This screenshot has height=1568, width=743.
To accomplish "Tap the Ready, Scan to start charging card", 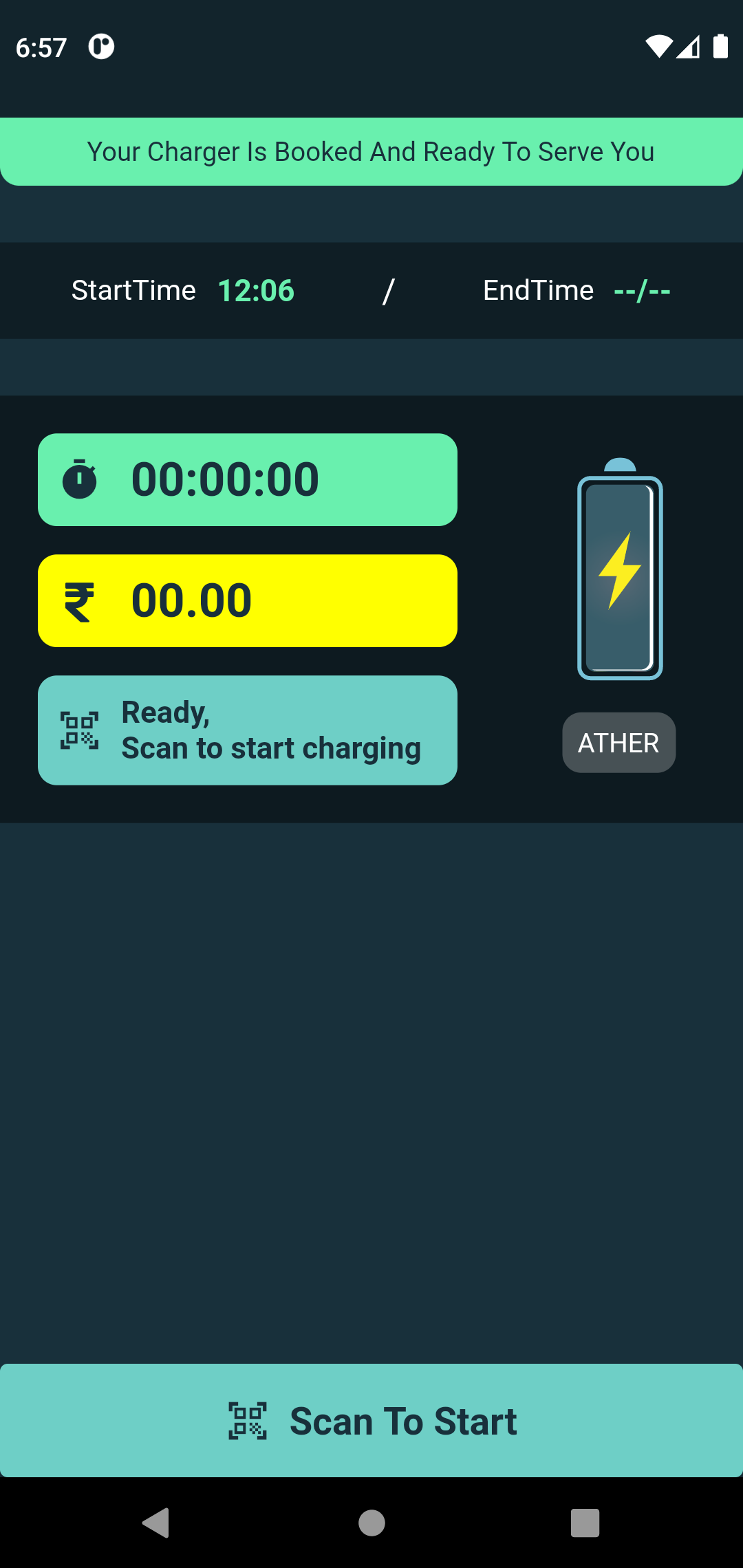I will pyautogui.click(x=248, y=730).
